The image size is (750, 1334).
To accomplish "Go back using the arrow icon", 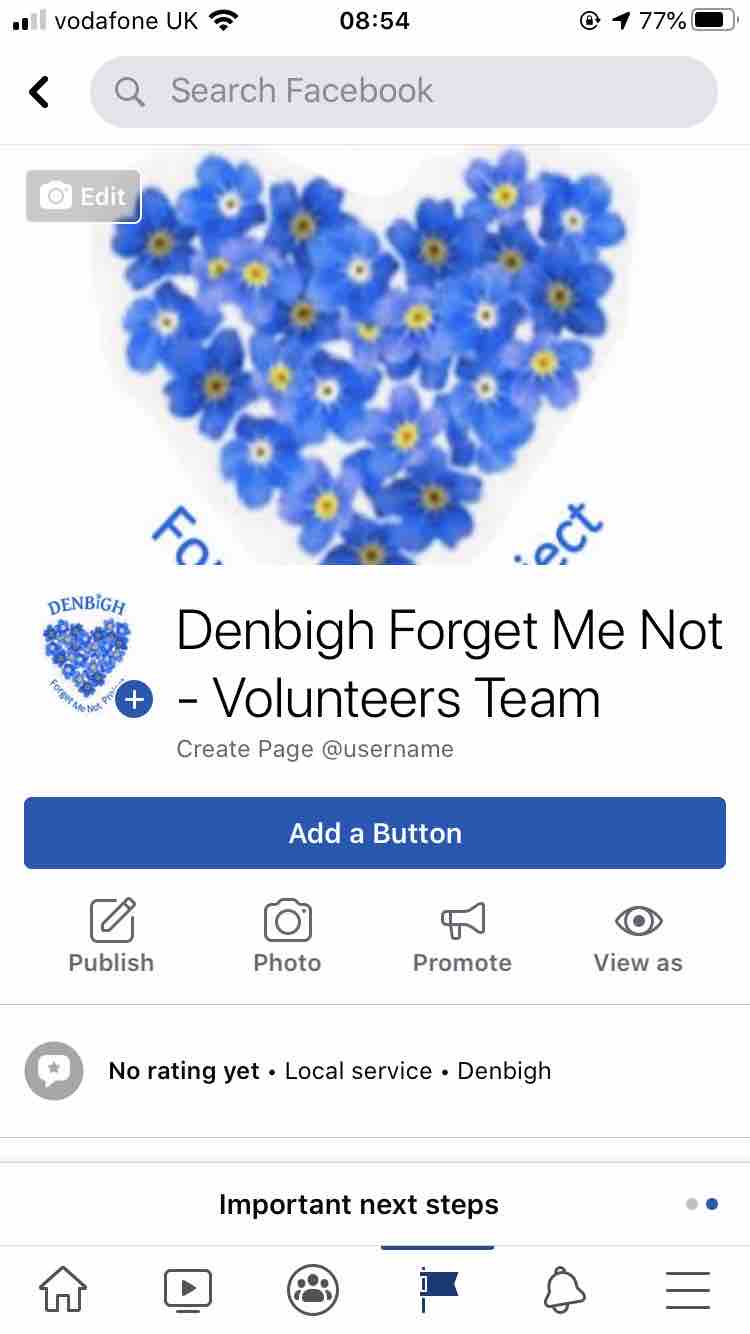I will tap(39, 92).
